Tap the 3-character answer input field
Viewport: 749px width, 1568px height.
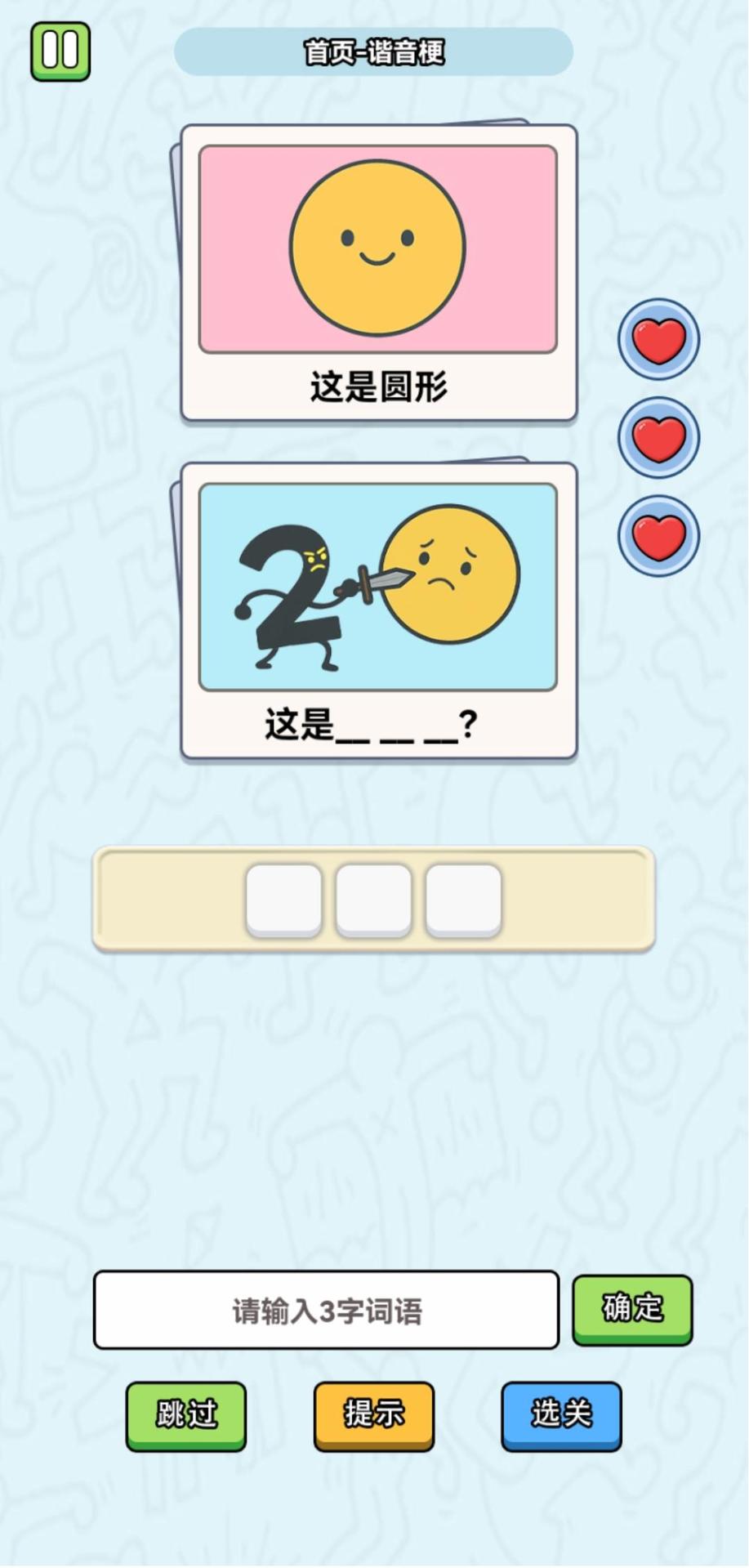(x=326, y=1310)
